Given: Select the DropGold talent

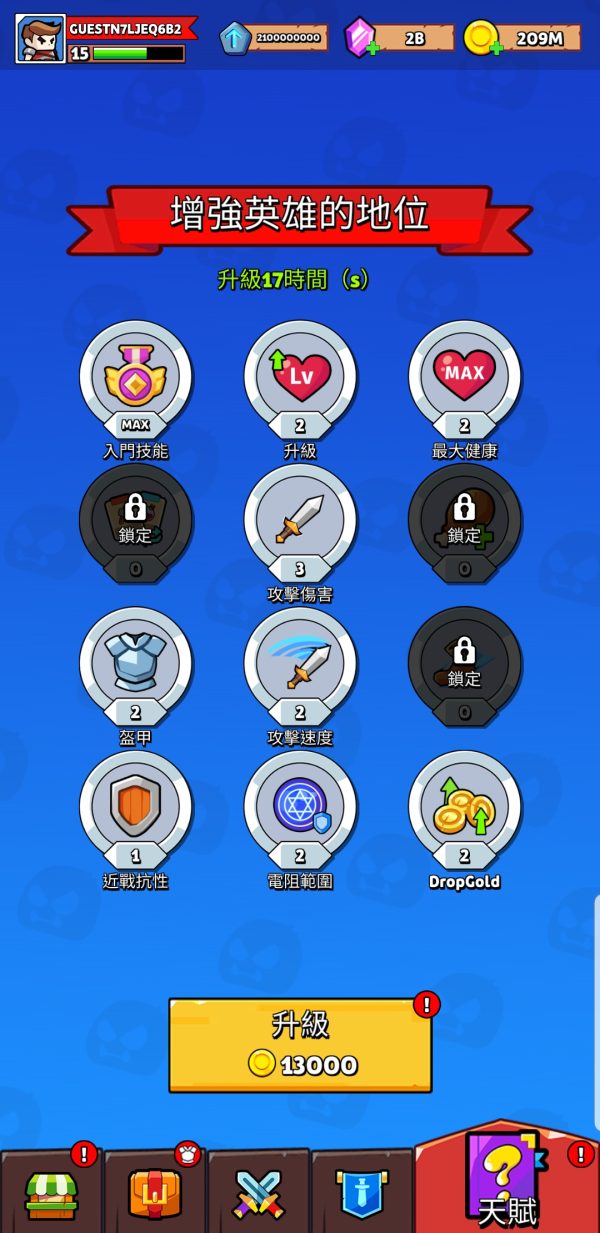Looking at the screenshot, I should (464, 806).
